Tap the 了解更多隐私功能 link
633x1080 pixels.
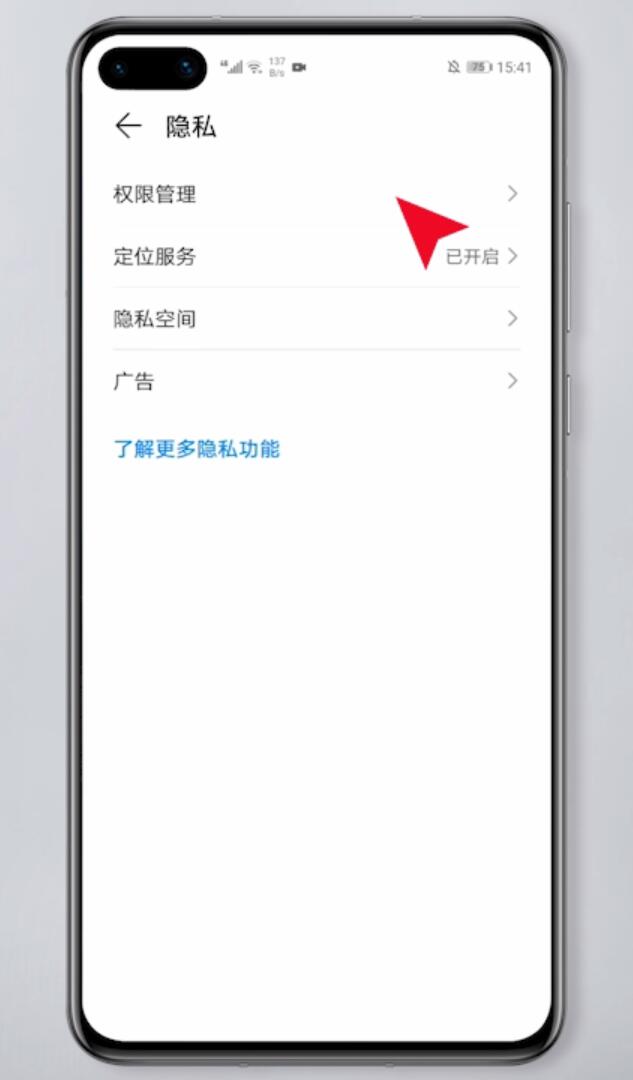click(196, 449)
